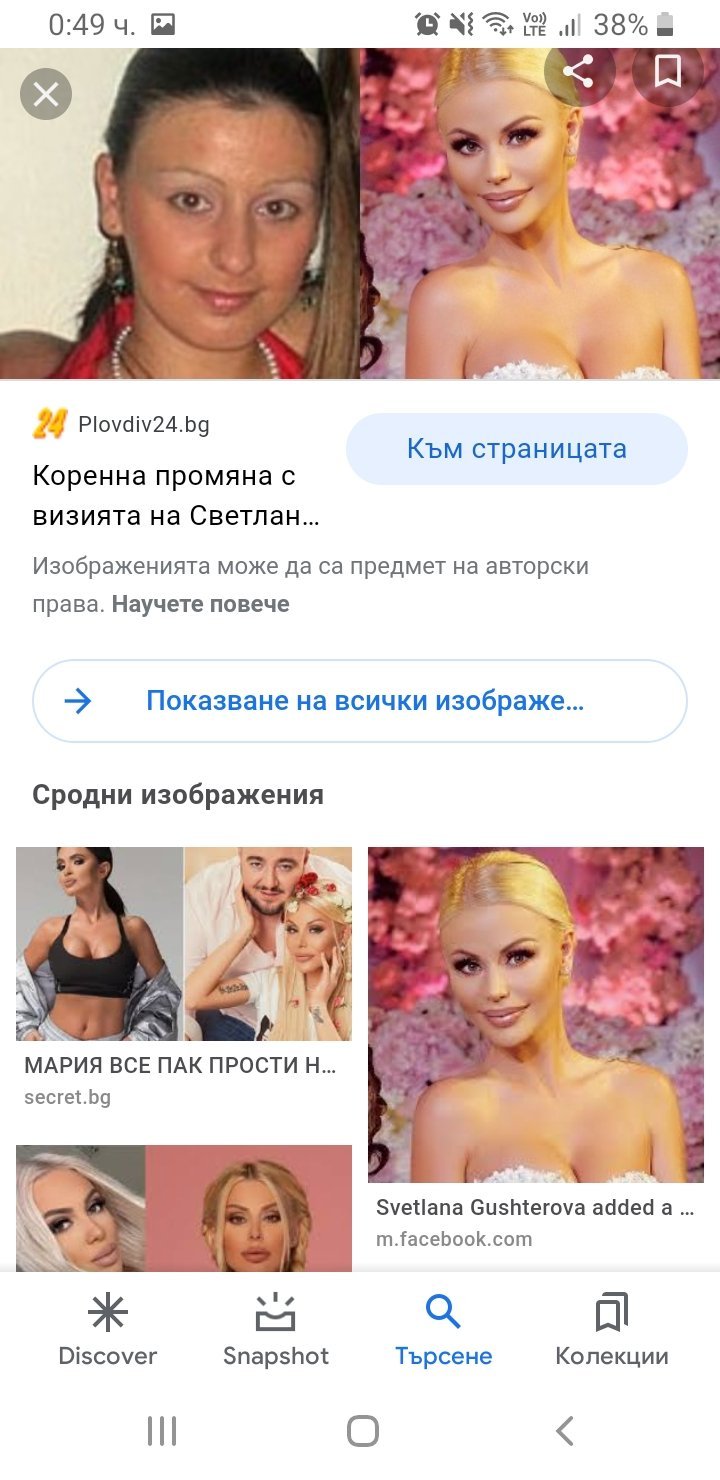
Task: View the large preview image
Action: point(360,214)
